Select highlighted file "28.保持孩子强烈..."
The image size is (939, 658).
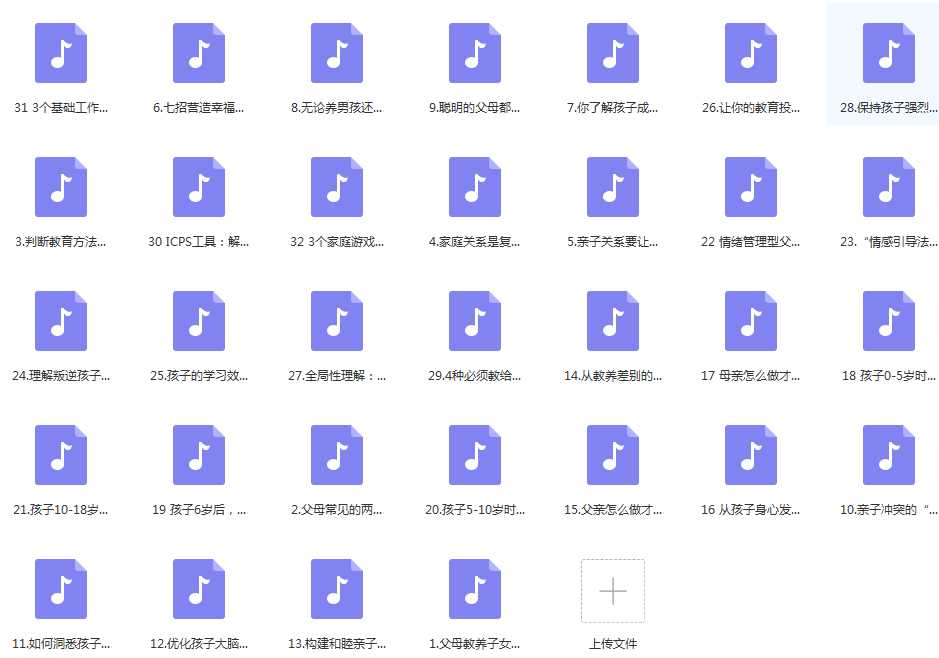(x=889, y=53)
